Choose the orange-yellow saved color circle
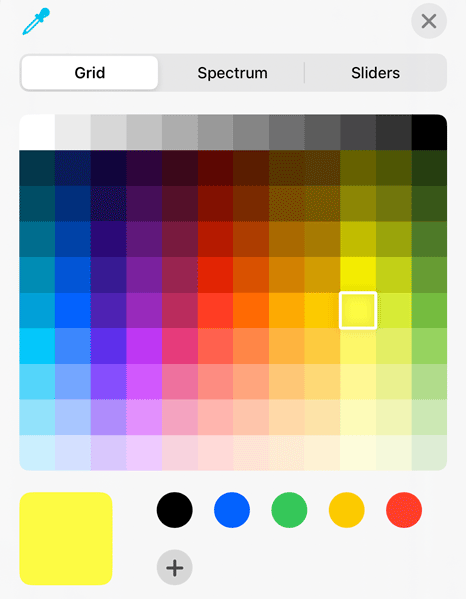 [x=346, y=510]
